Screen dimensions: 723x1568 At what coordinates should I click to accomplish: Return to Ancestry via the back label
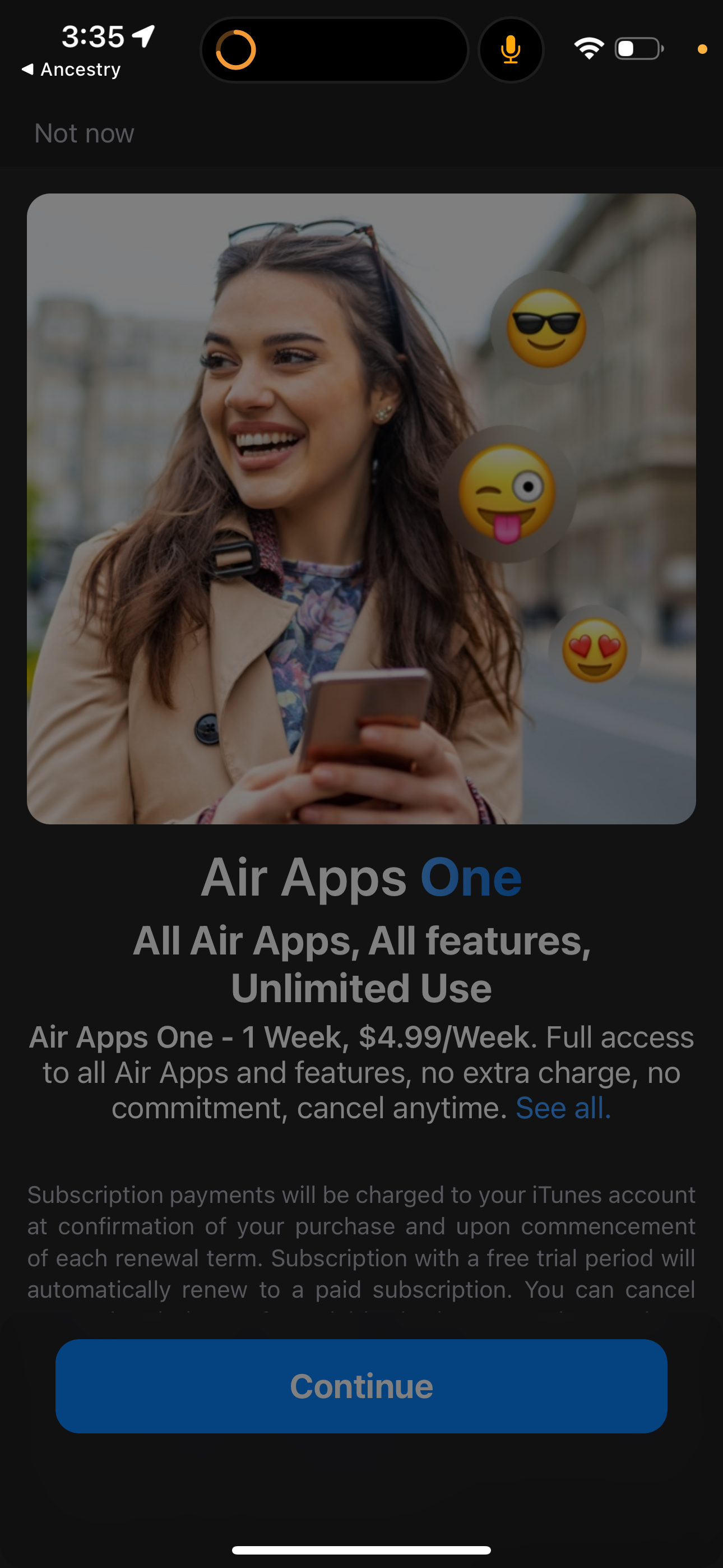(72, 69)
